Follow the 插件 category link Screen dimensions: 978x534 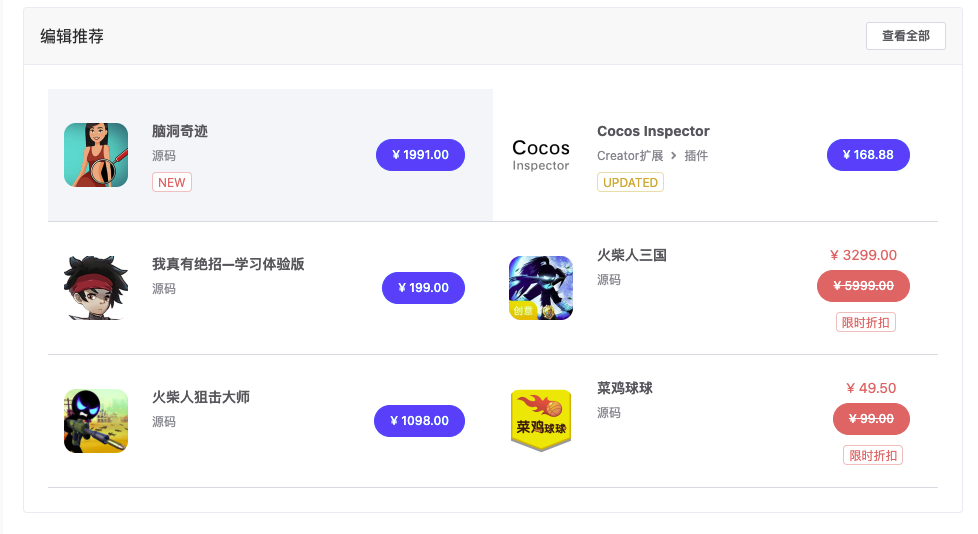[x=696, y=156]
